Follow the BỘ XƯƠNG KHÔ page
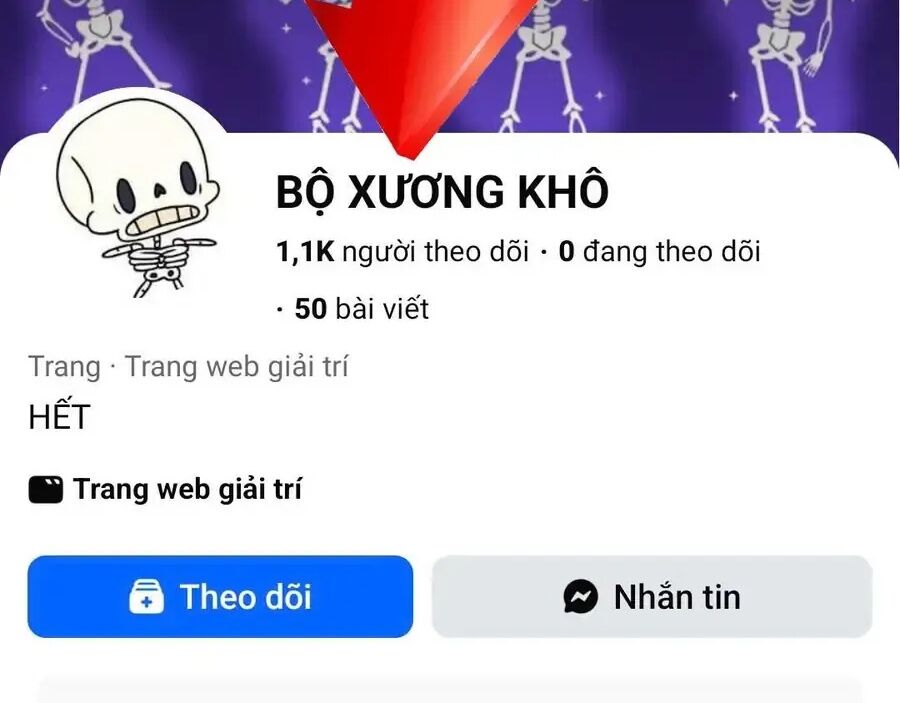Screen dimensions: 900x703 tap(220, 597)
